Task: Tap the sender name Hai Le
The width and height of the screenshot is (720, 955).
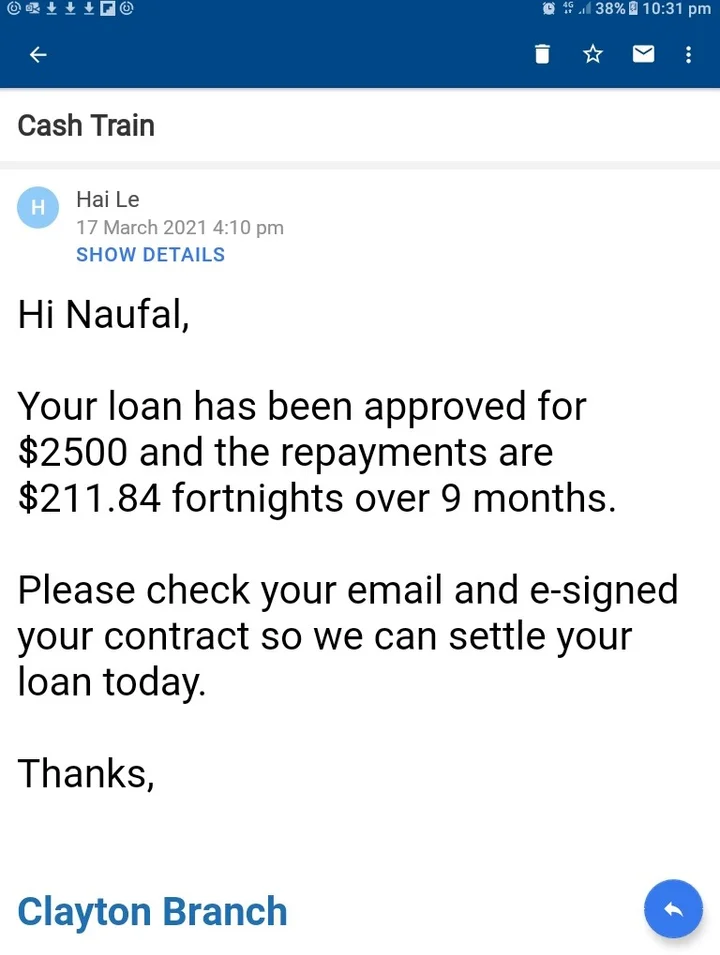Action: point(107,199)
